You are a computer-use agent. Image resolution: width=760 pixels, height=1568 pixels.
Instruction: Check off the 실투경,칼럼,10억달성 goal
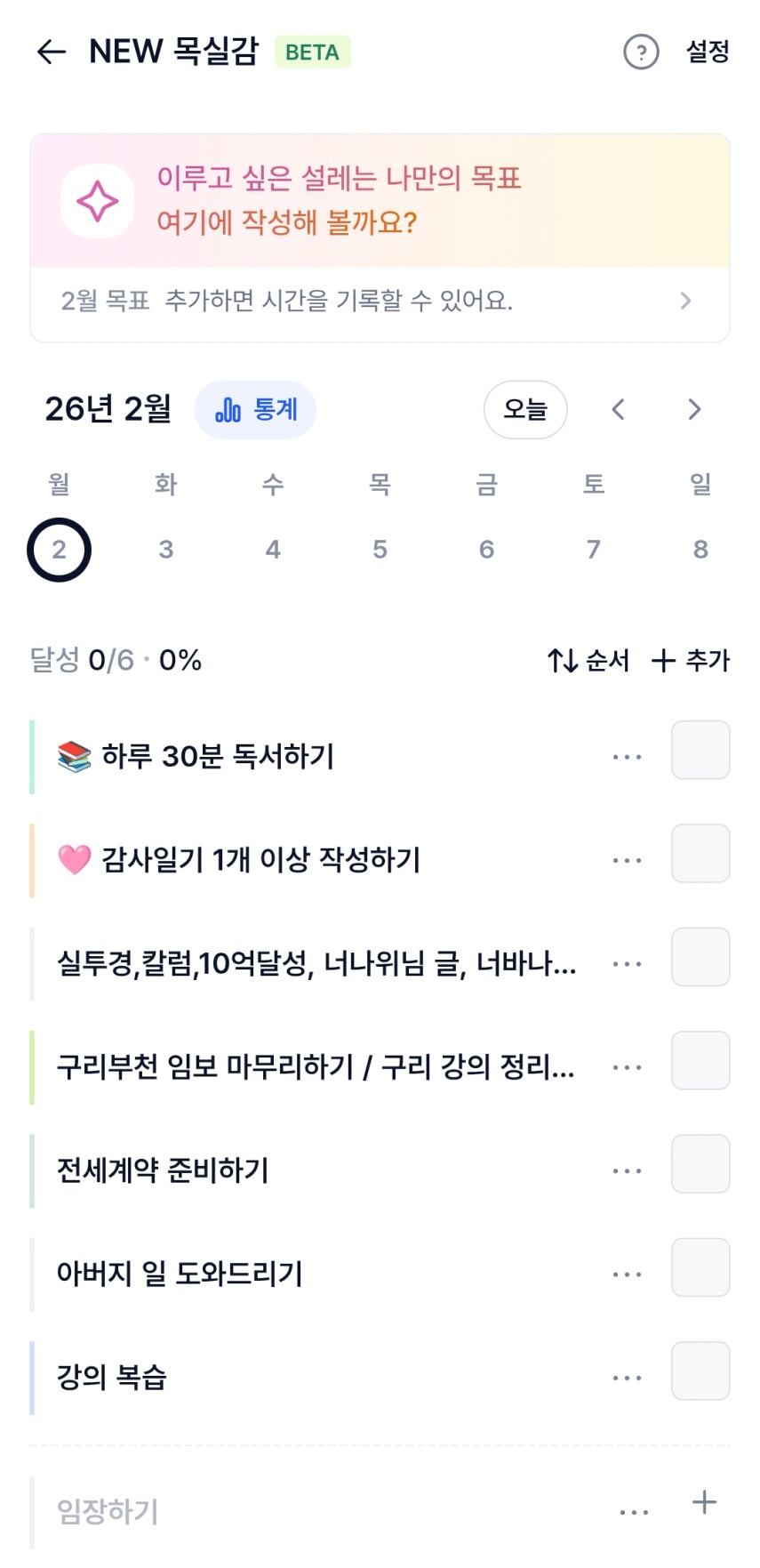coord(700,957)
